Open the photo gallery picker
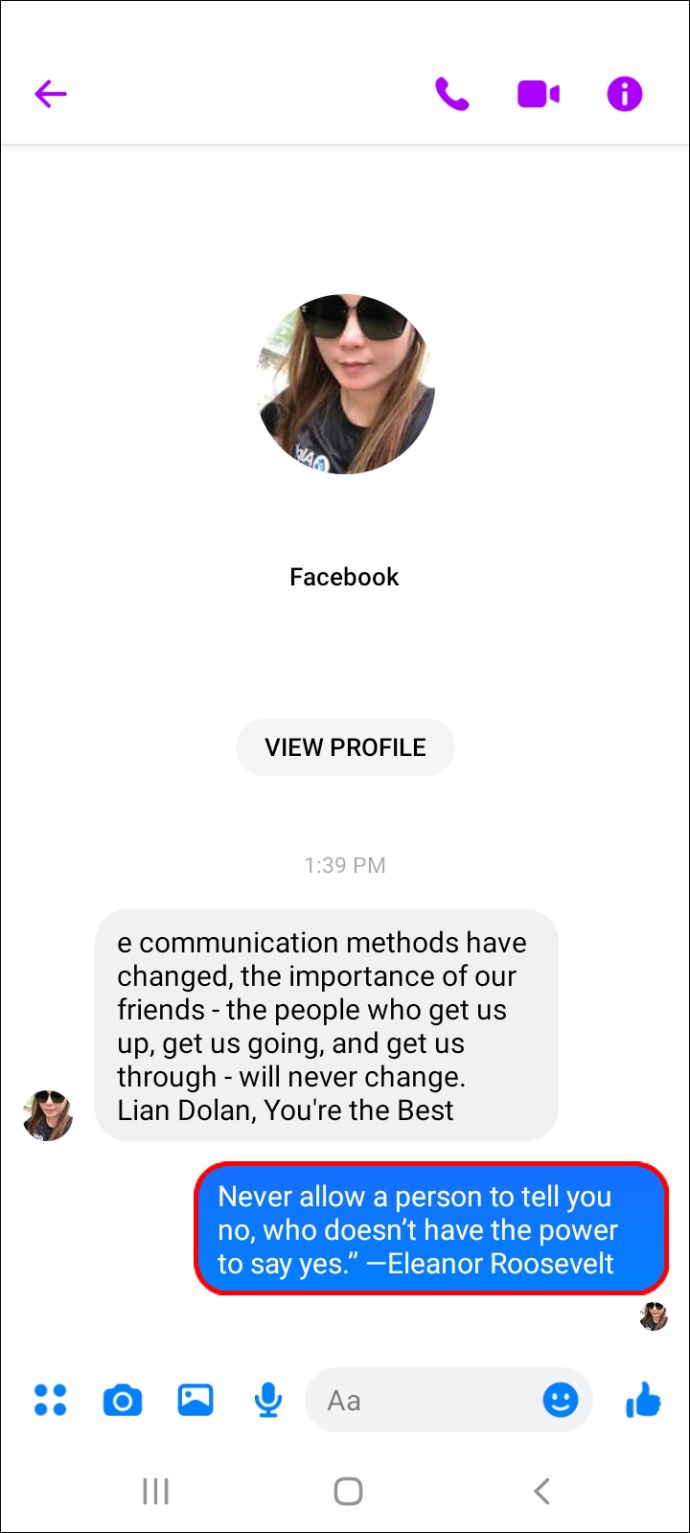The height and width of the screenshot is (1533, 690). (x=196, y=1399)
